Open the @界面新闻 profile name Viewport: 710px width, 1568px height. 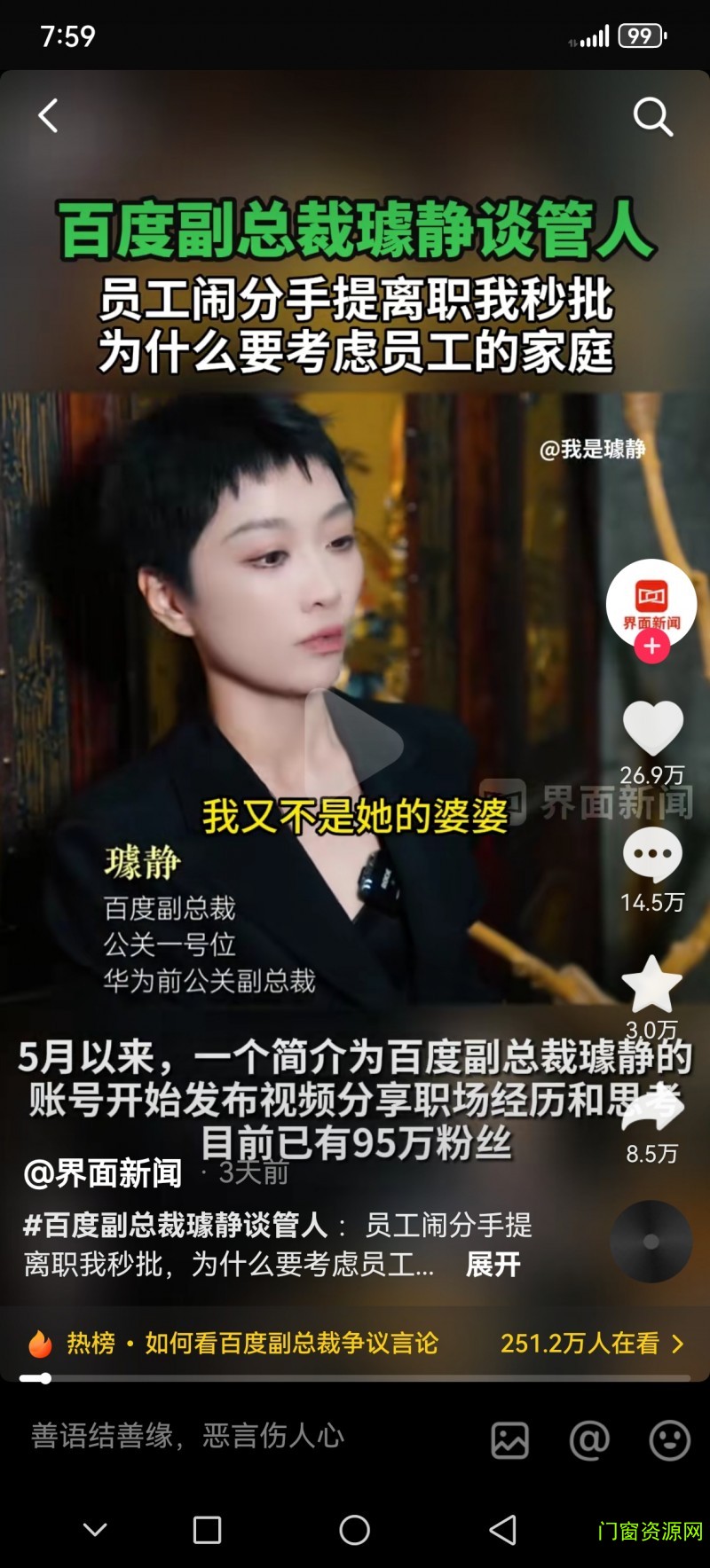tap(103, 1173)
